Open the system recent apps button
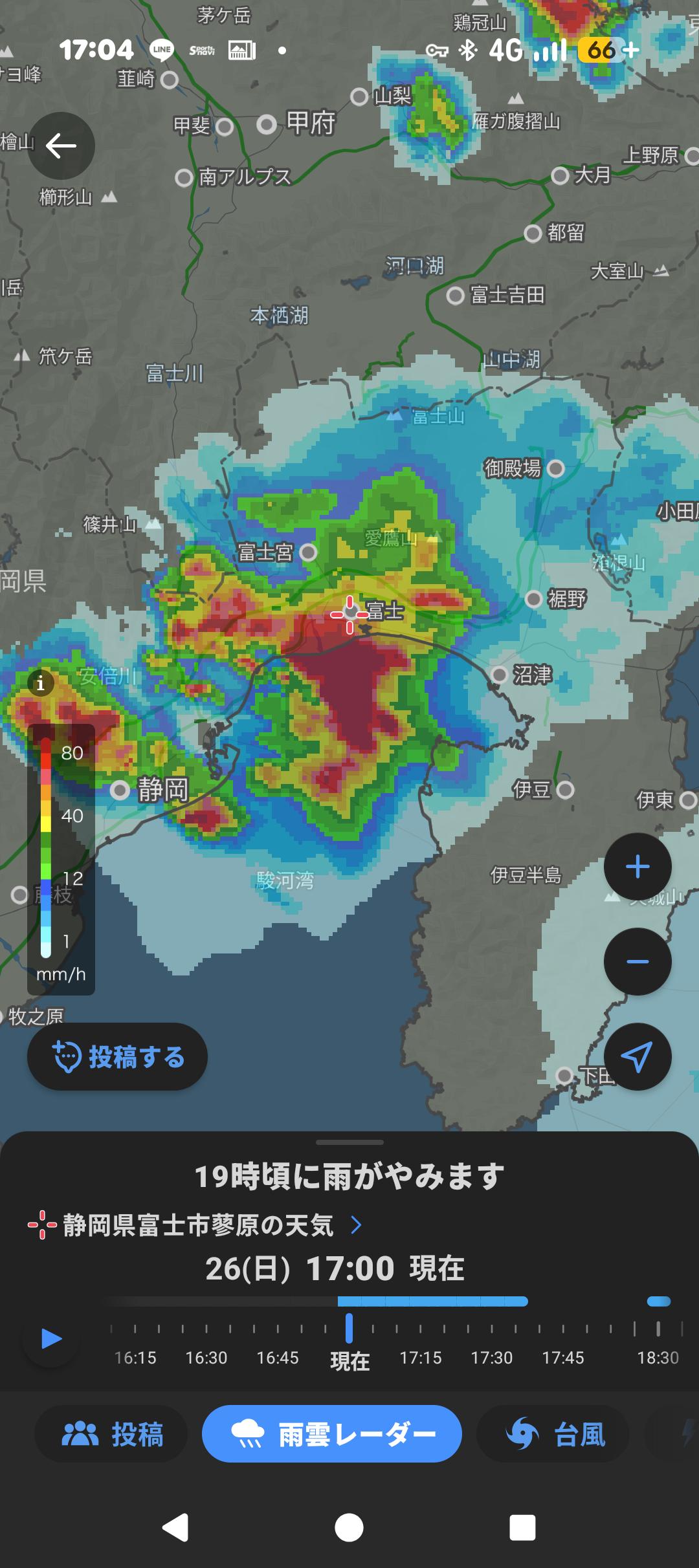Image resolution: width=699 pixels, height=1568 pixels. coord(522,1528)
